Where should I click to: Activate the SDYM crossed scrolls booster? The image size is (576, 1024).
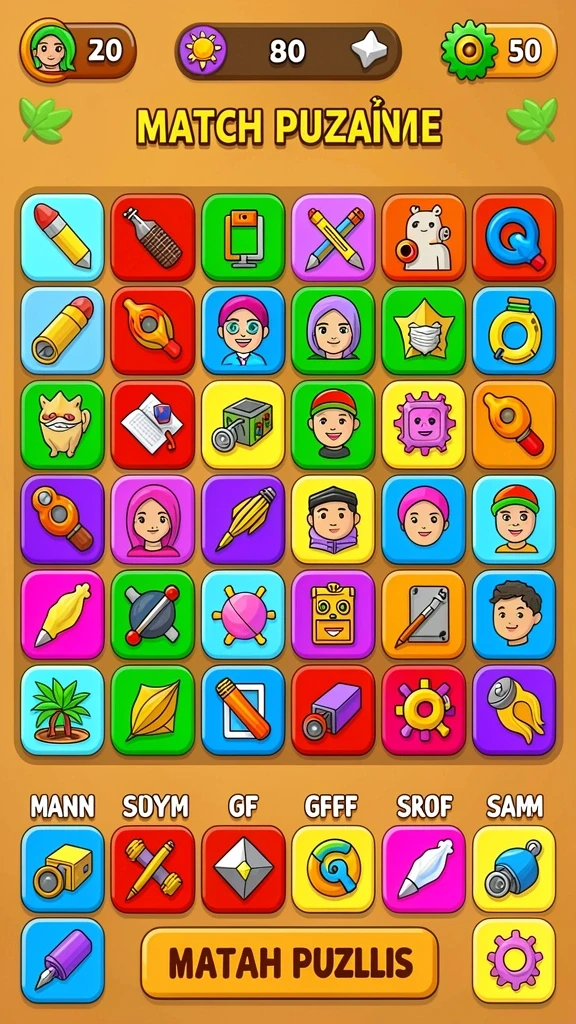tap(153, 869)
